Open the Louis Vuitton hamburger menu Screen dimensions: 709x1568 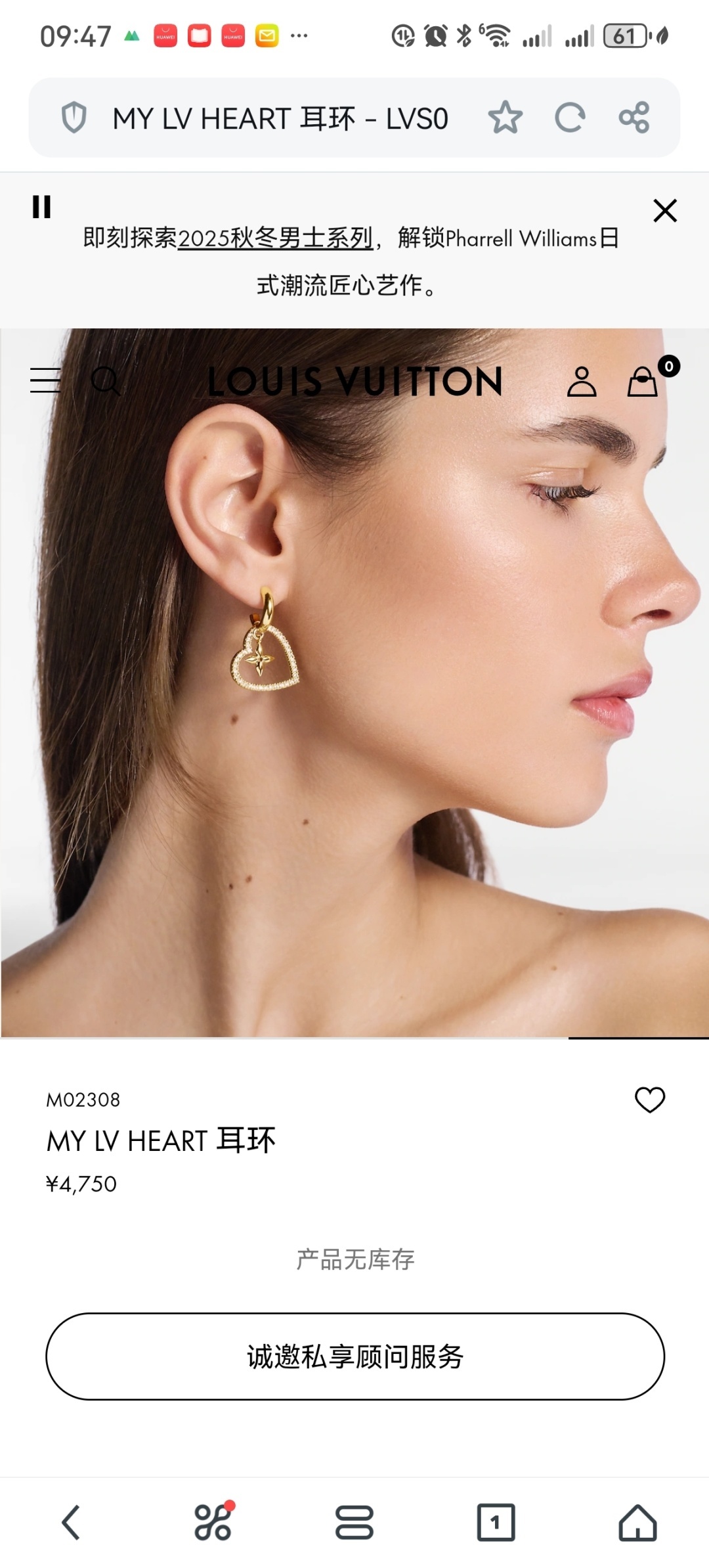coord(45,380)
